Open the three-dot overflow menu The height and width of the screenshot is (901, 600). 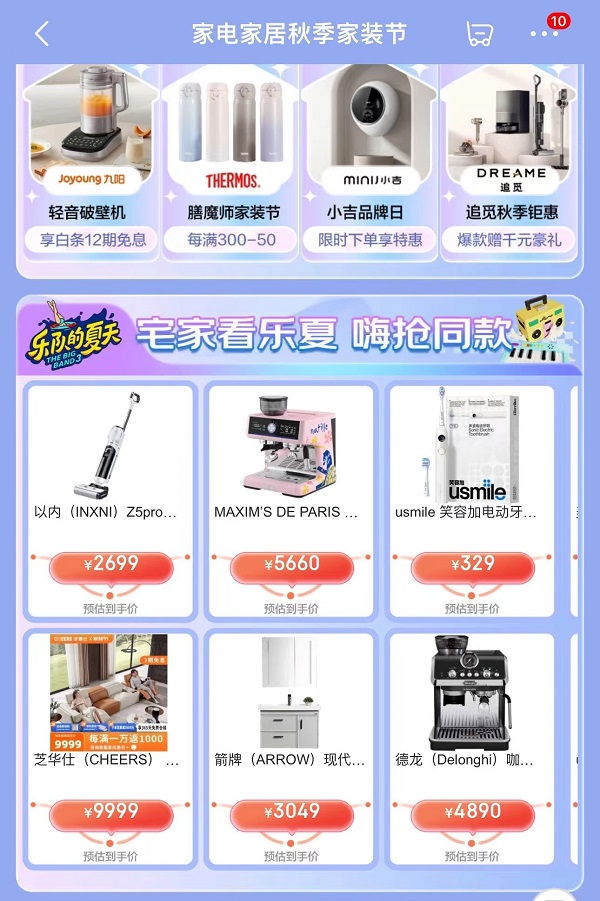point(545,34)
